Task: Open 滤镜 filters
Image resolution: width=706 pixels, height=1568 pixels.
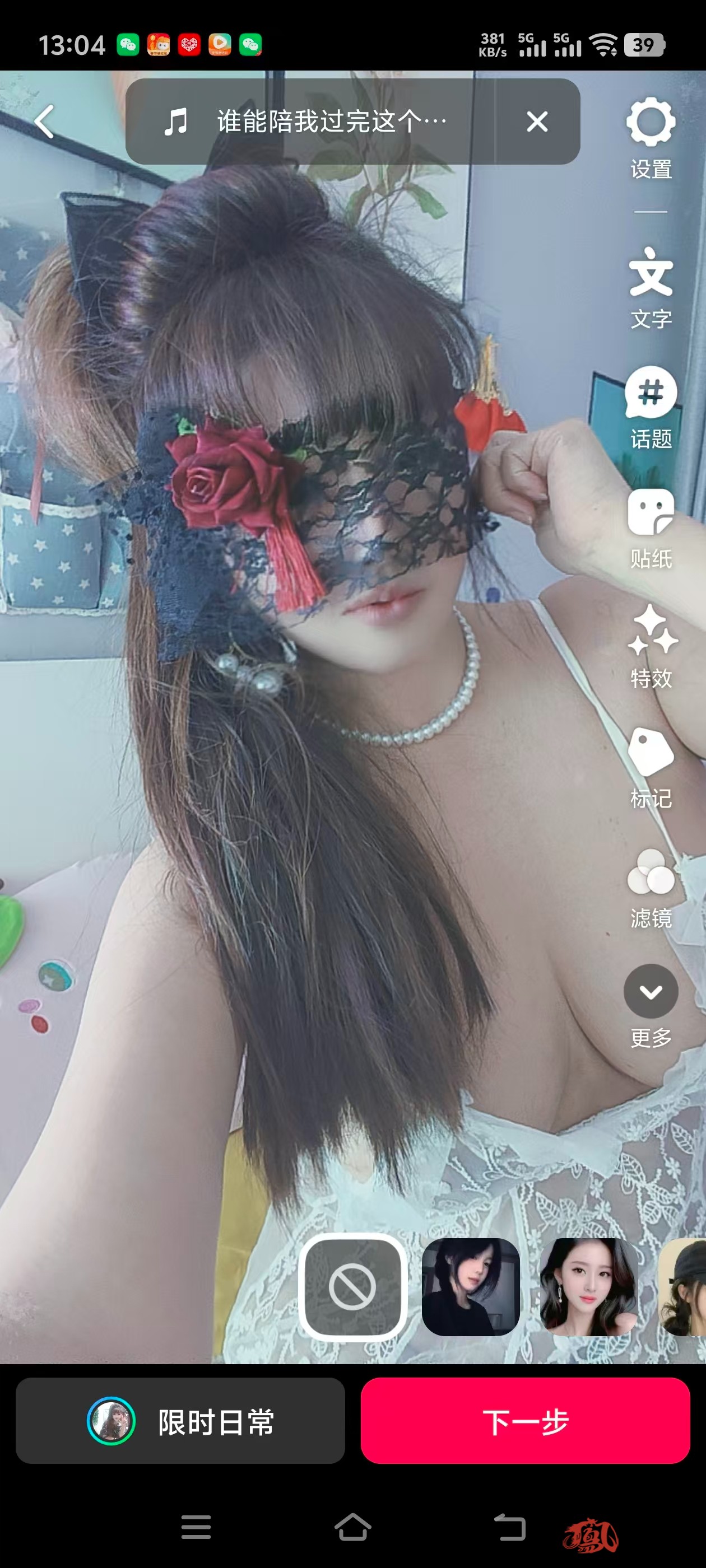Action: (651, 886)
